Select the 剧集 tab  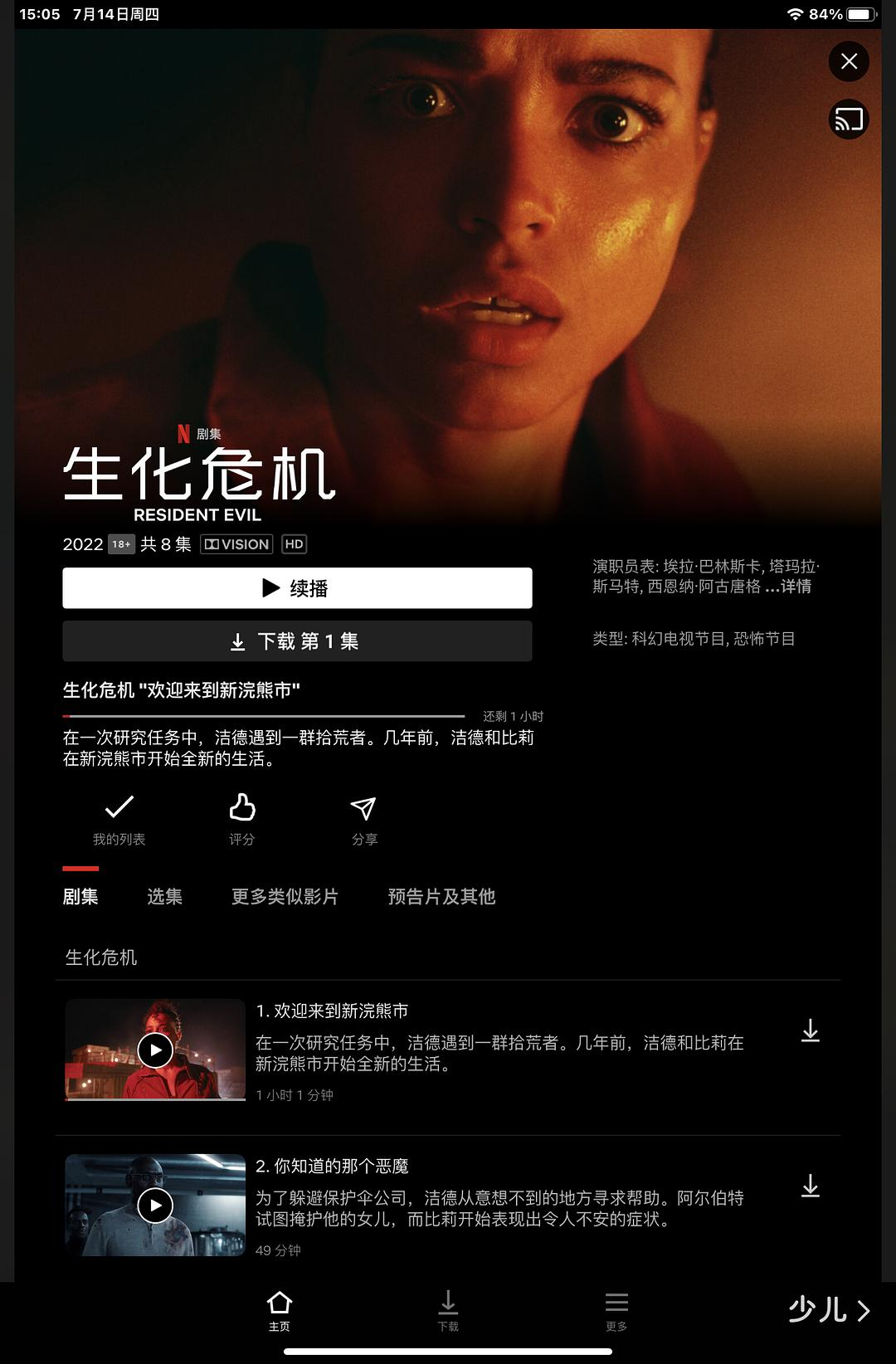pyautogui.click(x=80, y=897)
